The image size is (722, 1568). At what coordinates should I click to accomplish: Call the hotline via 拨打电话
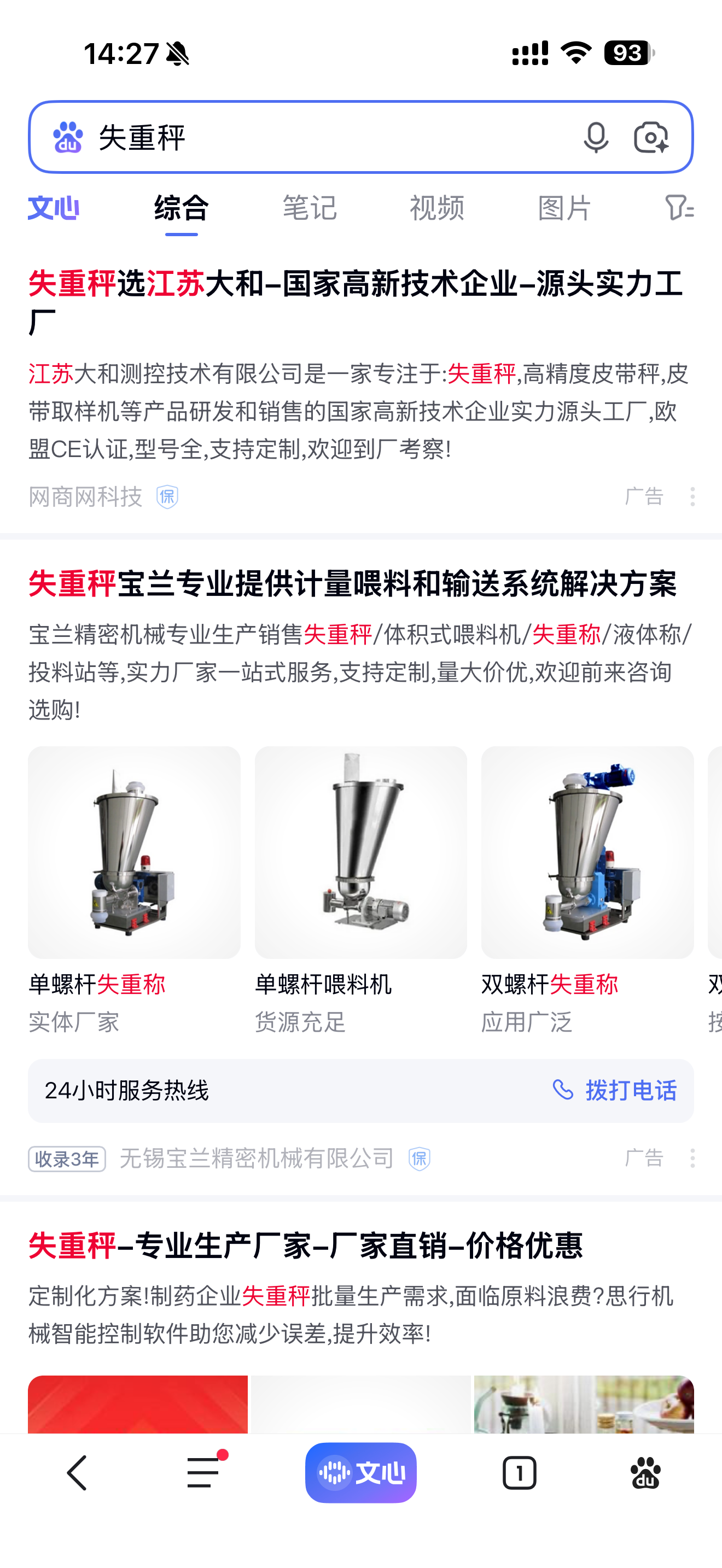(615, 1090)
